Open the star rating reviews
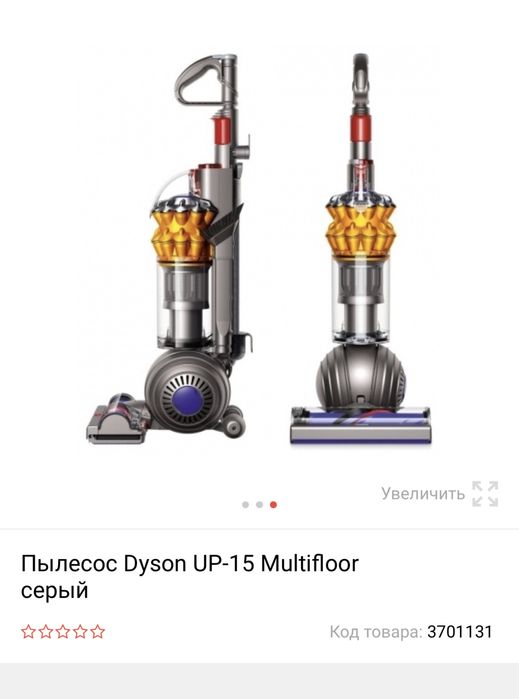This screenshot has width=519, height=699. 63,632
